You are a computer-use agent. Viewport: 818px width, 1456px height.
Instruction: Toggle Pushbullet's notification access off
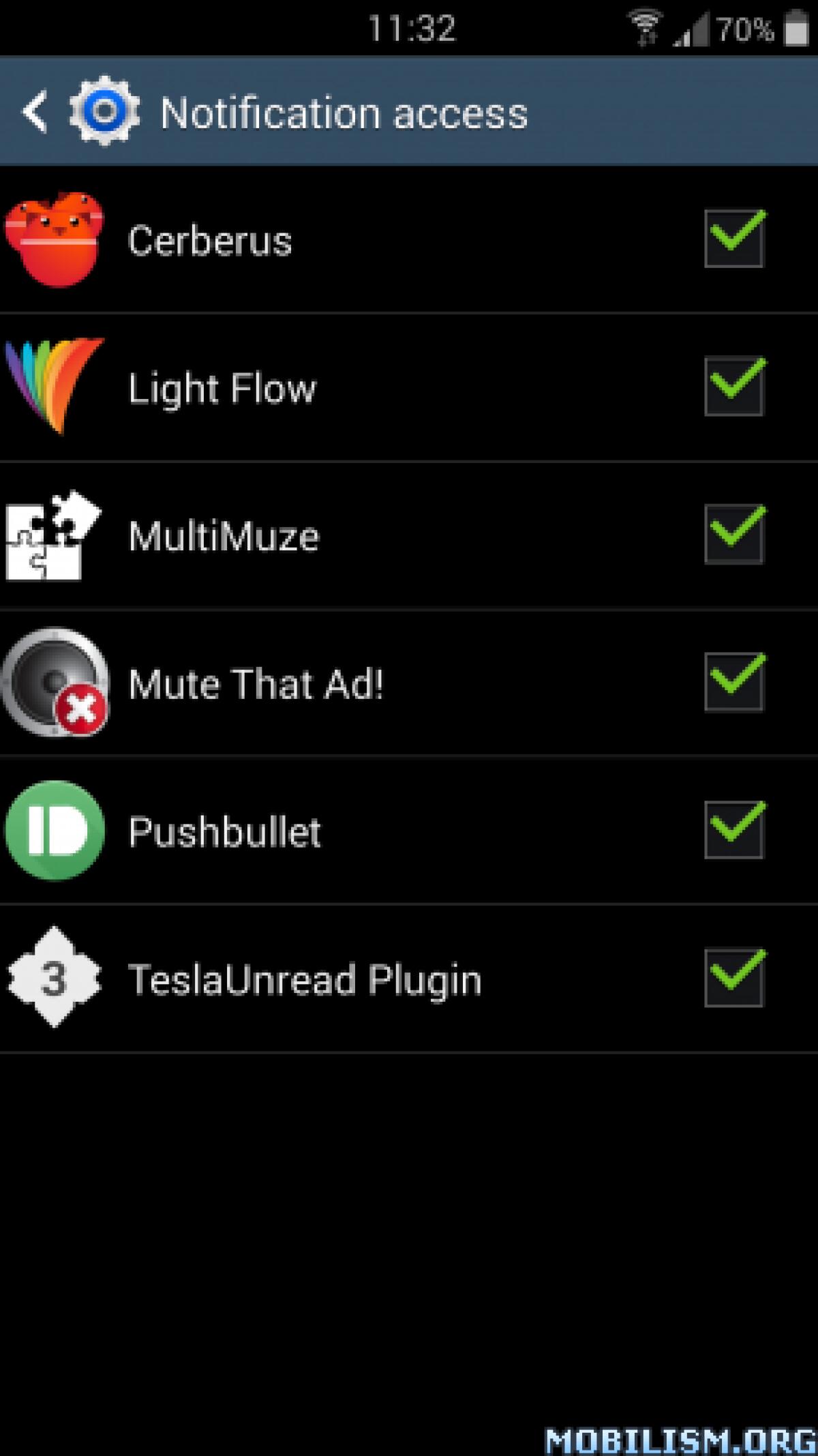point(733,830)
